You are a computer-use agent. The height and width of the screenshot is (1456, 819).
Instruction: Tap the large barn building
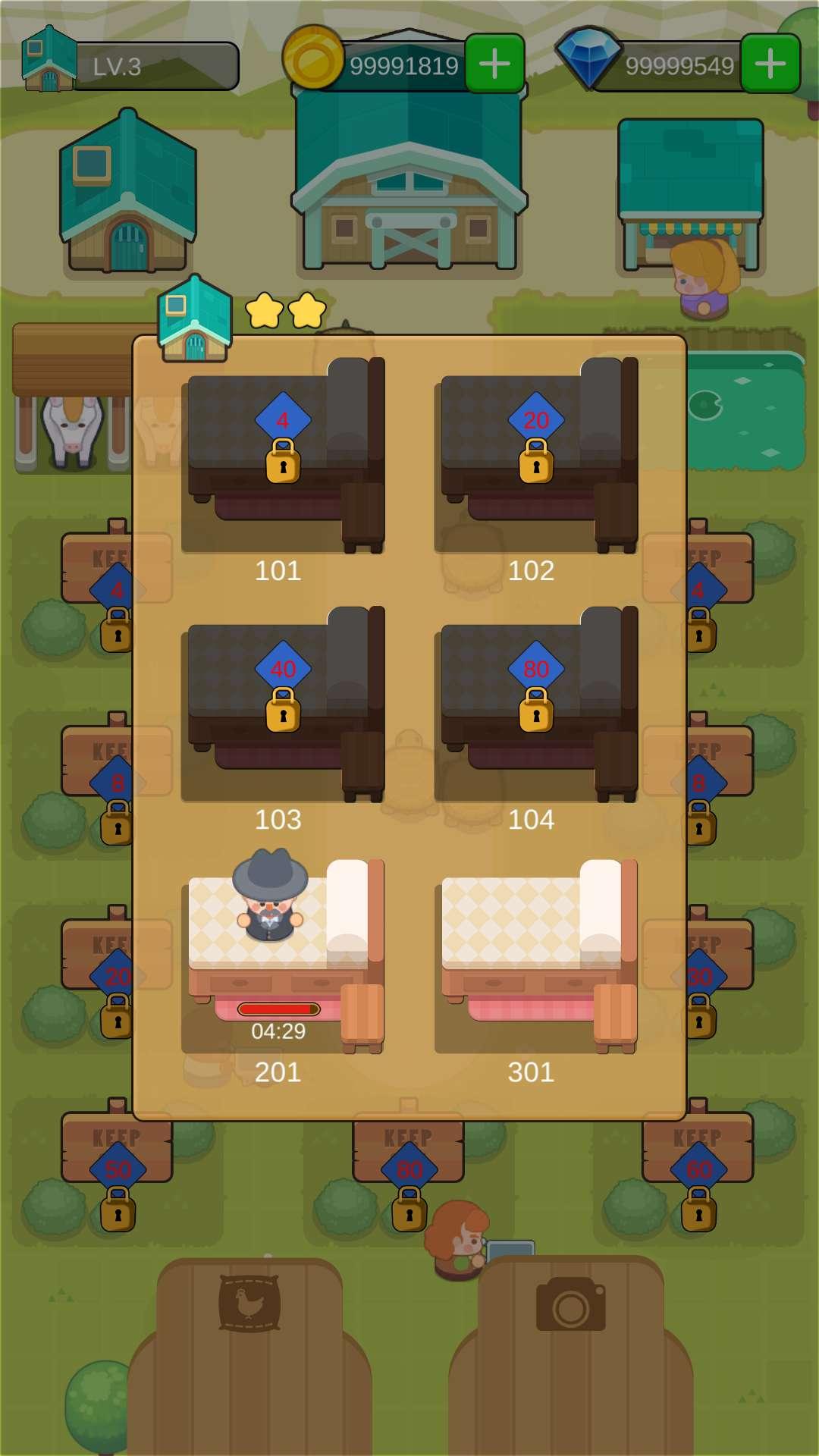pos(409,190)
